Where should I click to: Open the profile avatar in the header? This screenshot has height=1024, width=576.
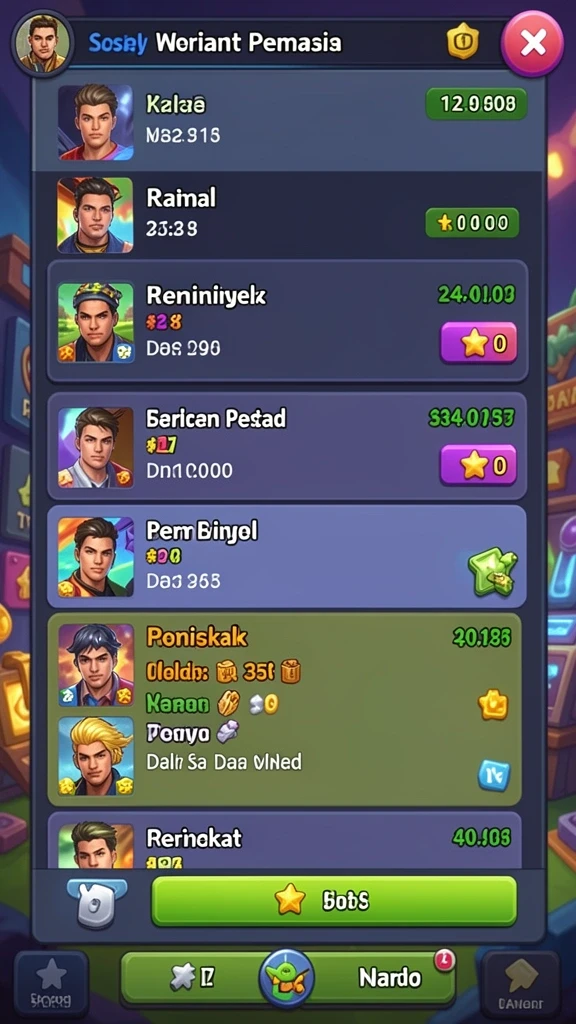(x=41, y=42)
